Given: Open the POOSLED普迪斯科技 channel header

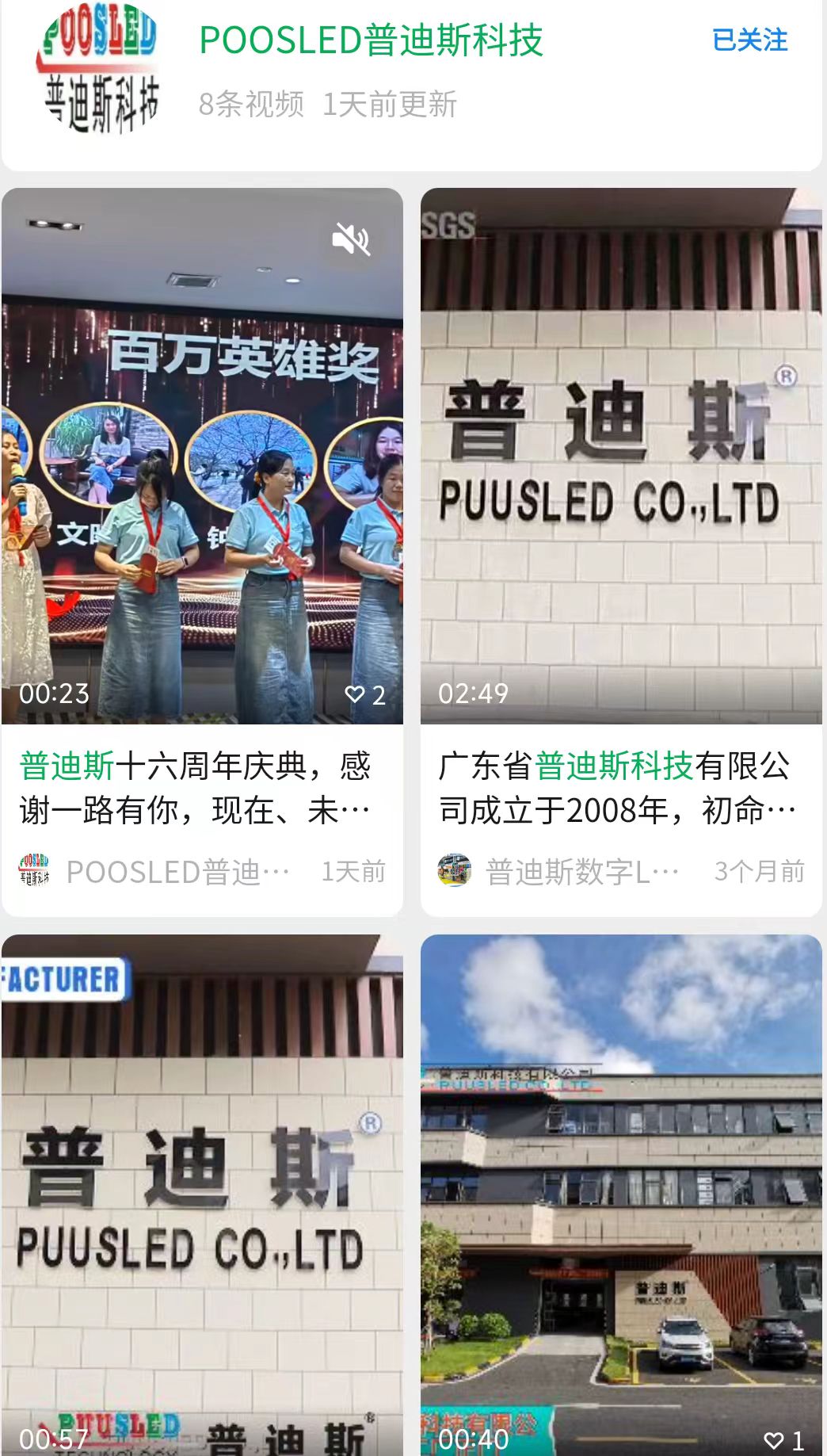Looking at the screenshot, I should pos(370,41).
